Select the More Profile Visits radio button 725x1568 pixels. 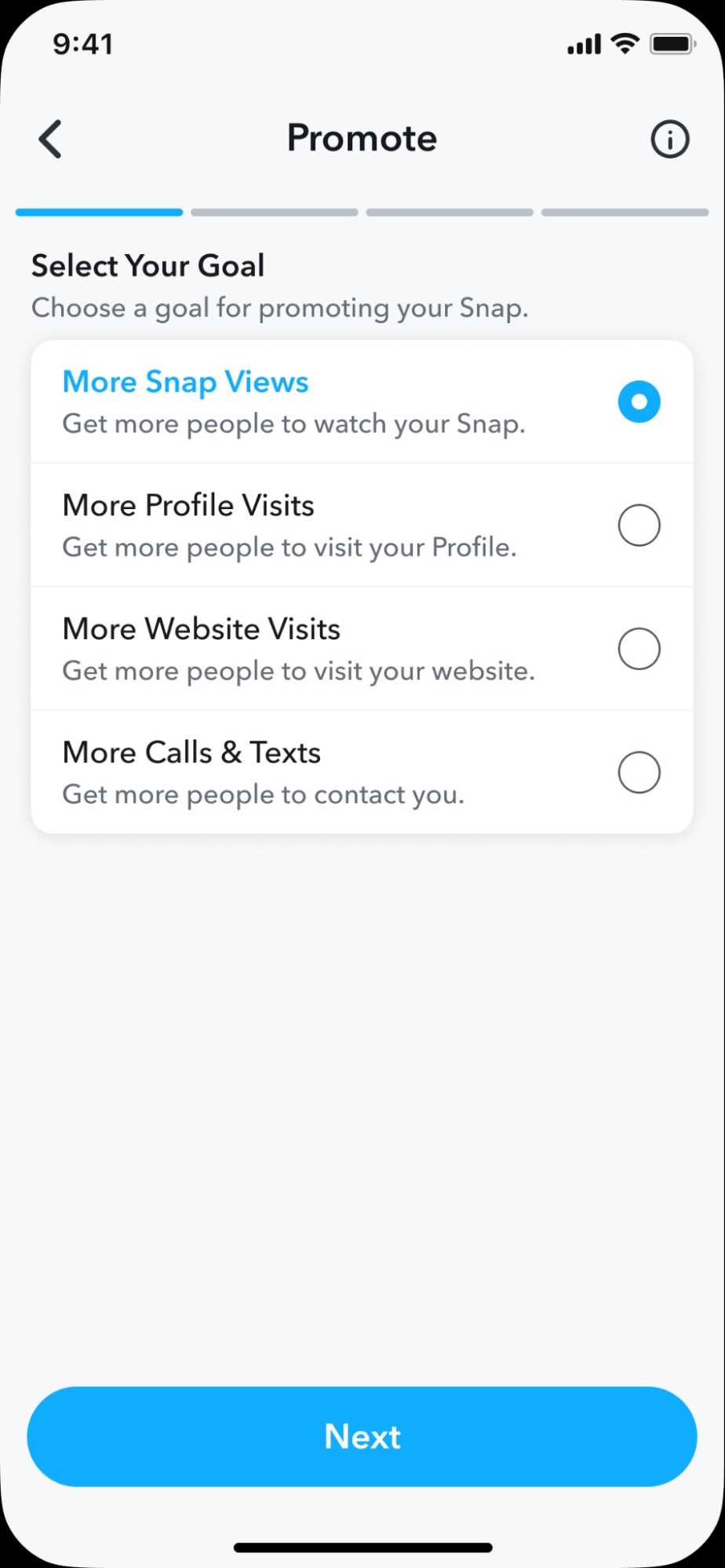[x=638, y=524]
